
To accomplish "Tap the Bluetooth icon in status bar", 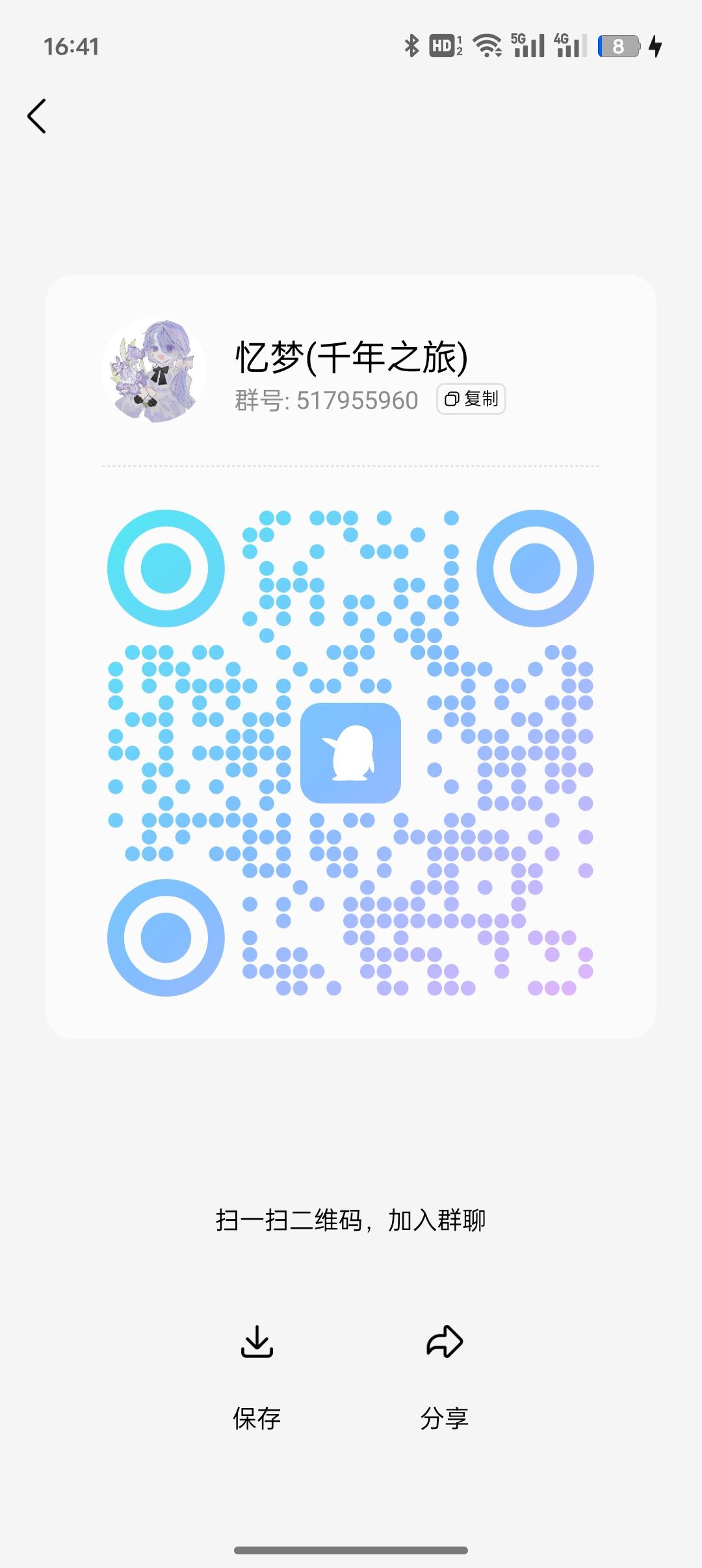I will point(410,46).
